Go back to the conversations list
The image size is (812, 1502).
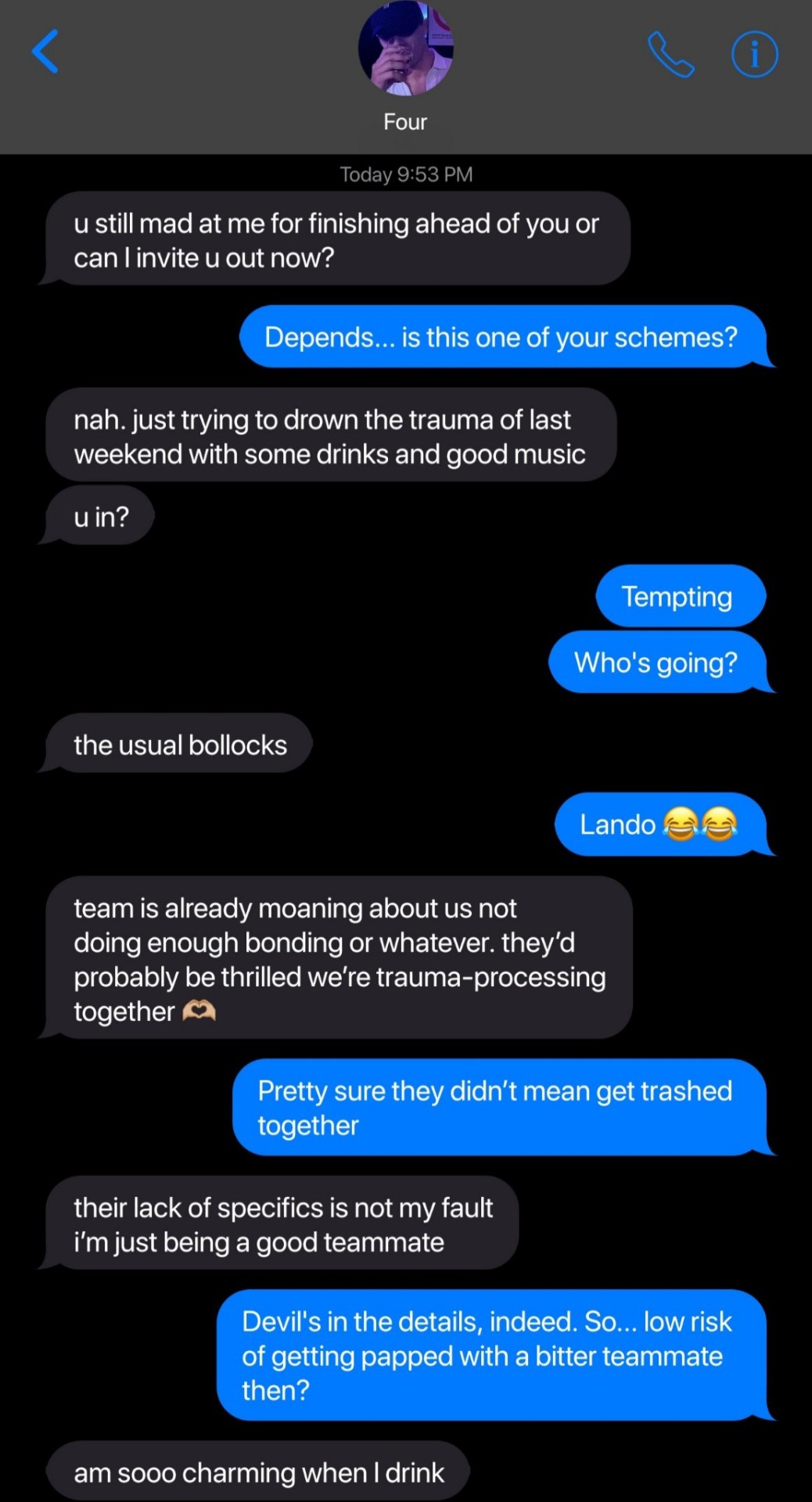point(45,52)
